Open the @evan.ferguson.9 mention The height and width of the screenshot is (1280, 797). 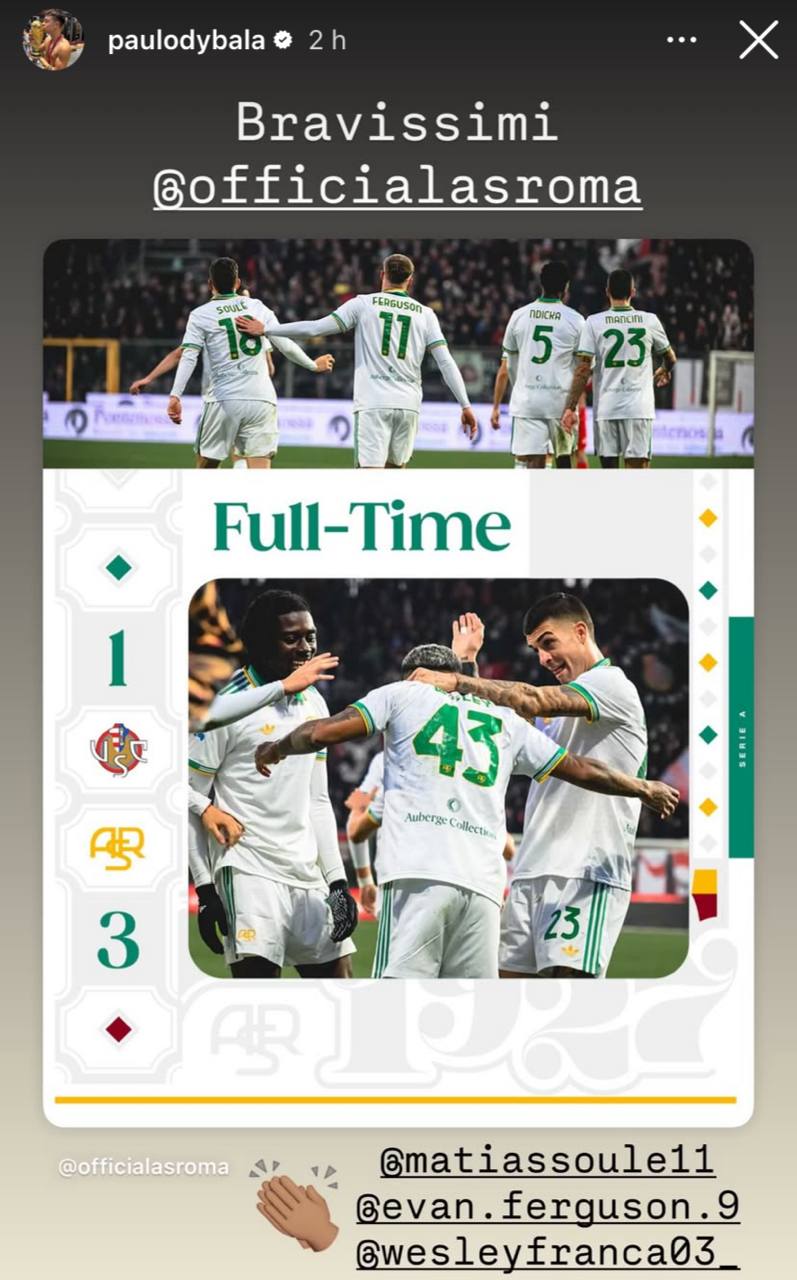pos(547,1206)
